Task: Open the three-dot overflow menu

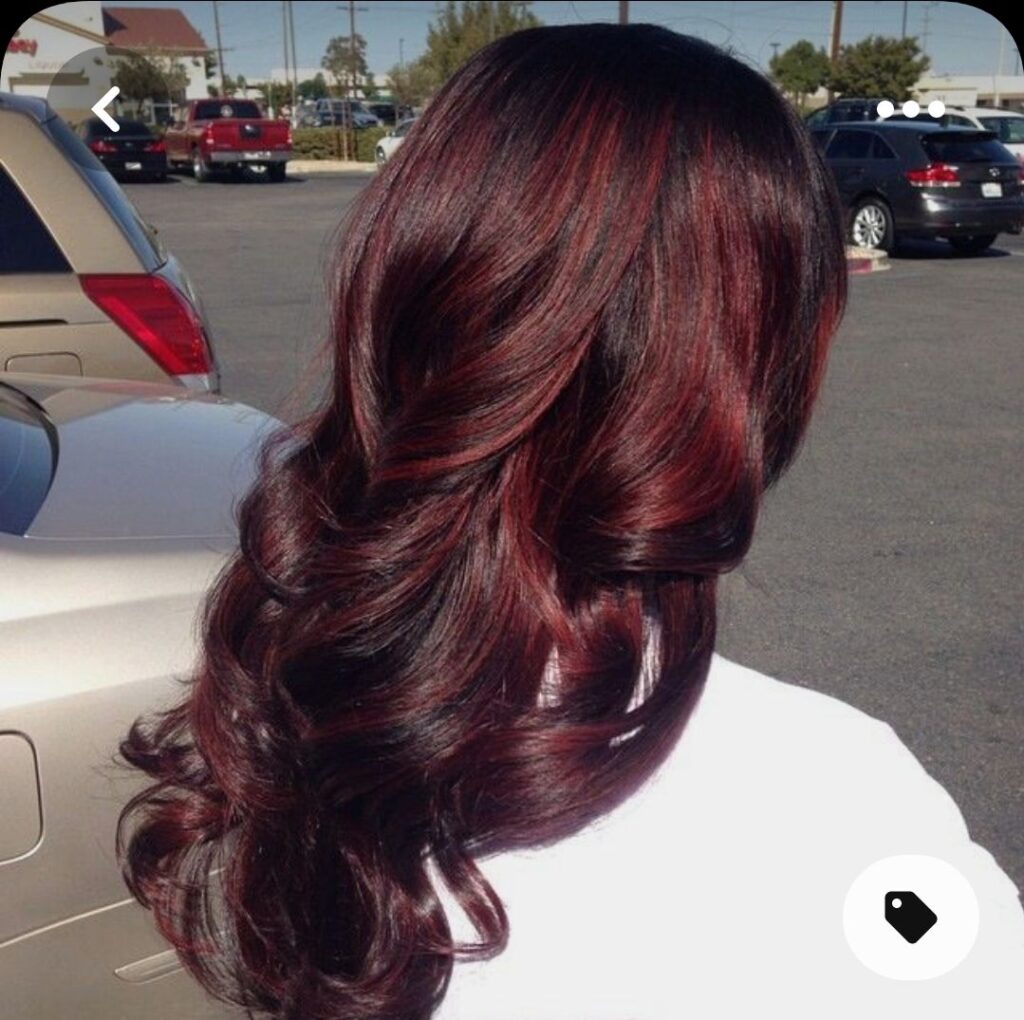Action: (910, 109)
